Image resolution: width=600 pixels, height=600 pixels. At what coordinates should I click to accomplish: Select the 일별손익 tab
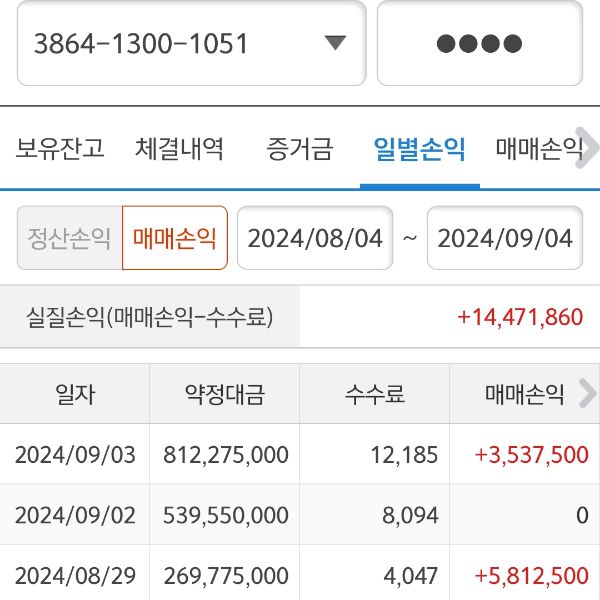[x=419, y=150]
